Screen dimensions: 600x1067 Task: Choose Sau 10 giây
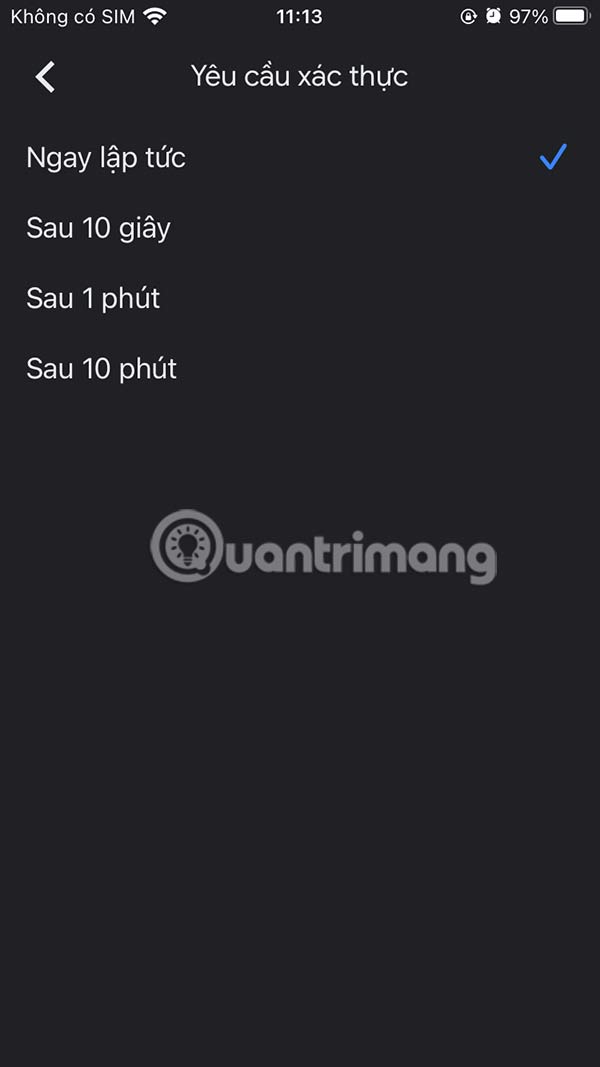click(99, 228)
